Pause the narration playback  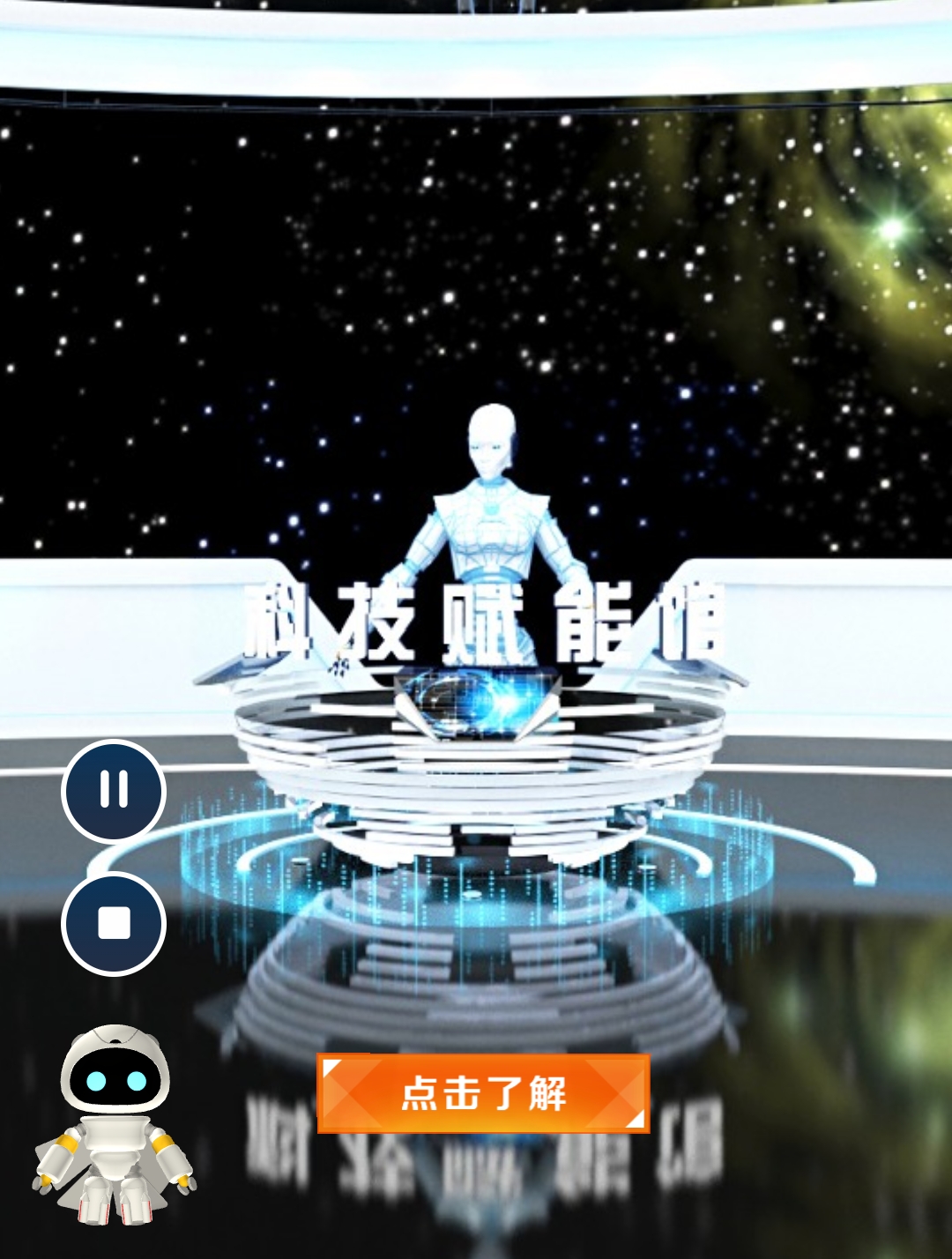pyautogui.click(x=114, y=790)
